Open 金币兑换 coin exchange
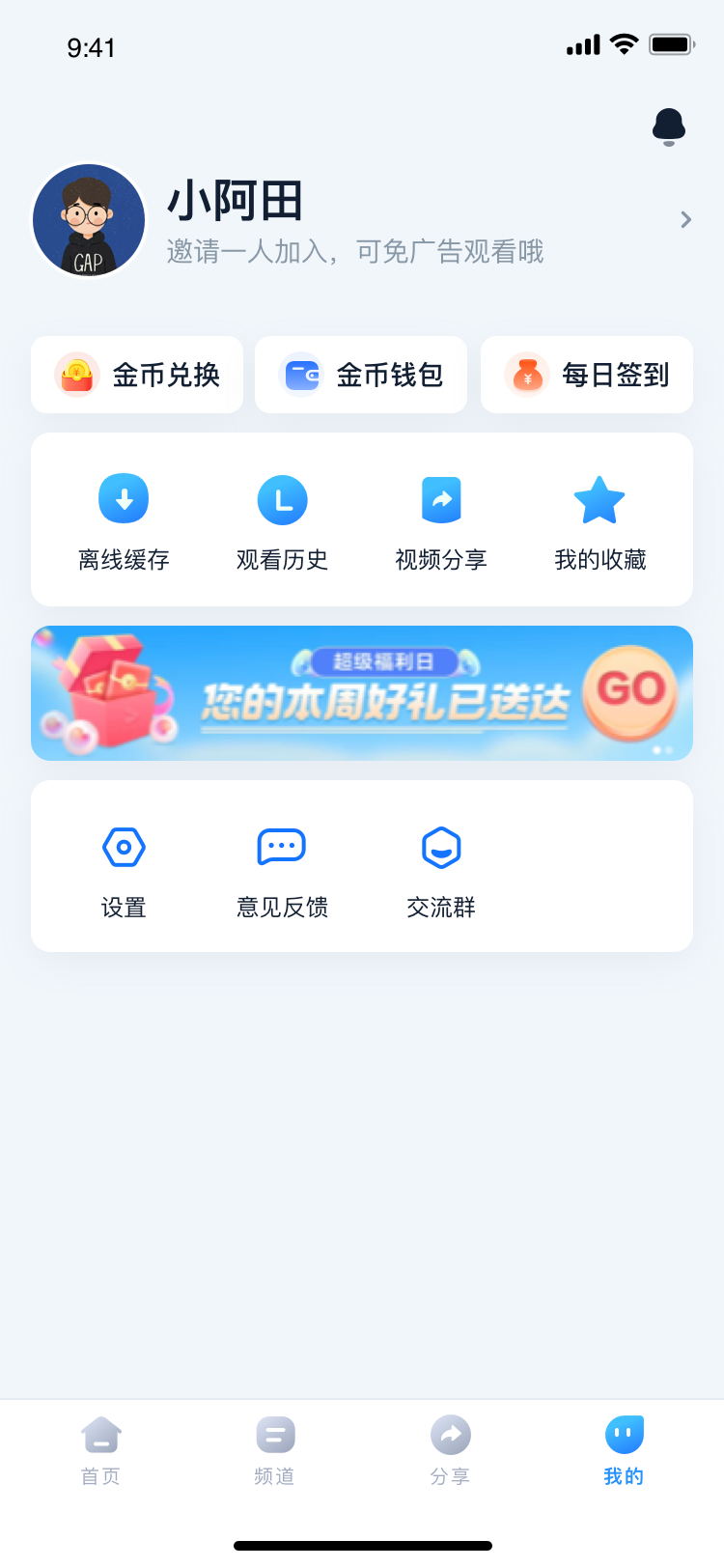Screen dimensions: 724x1568 (x=137, y=375)
